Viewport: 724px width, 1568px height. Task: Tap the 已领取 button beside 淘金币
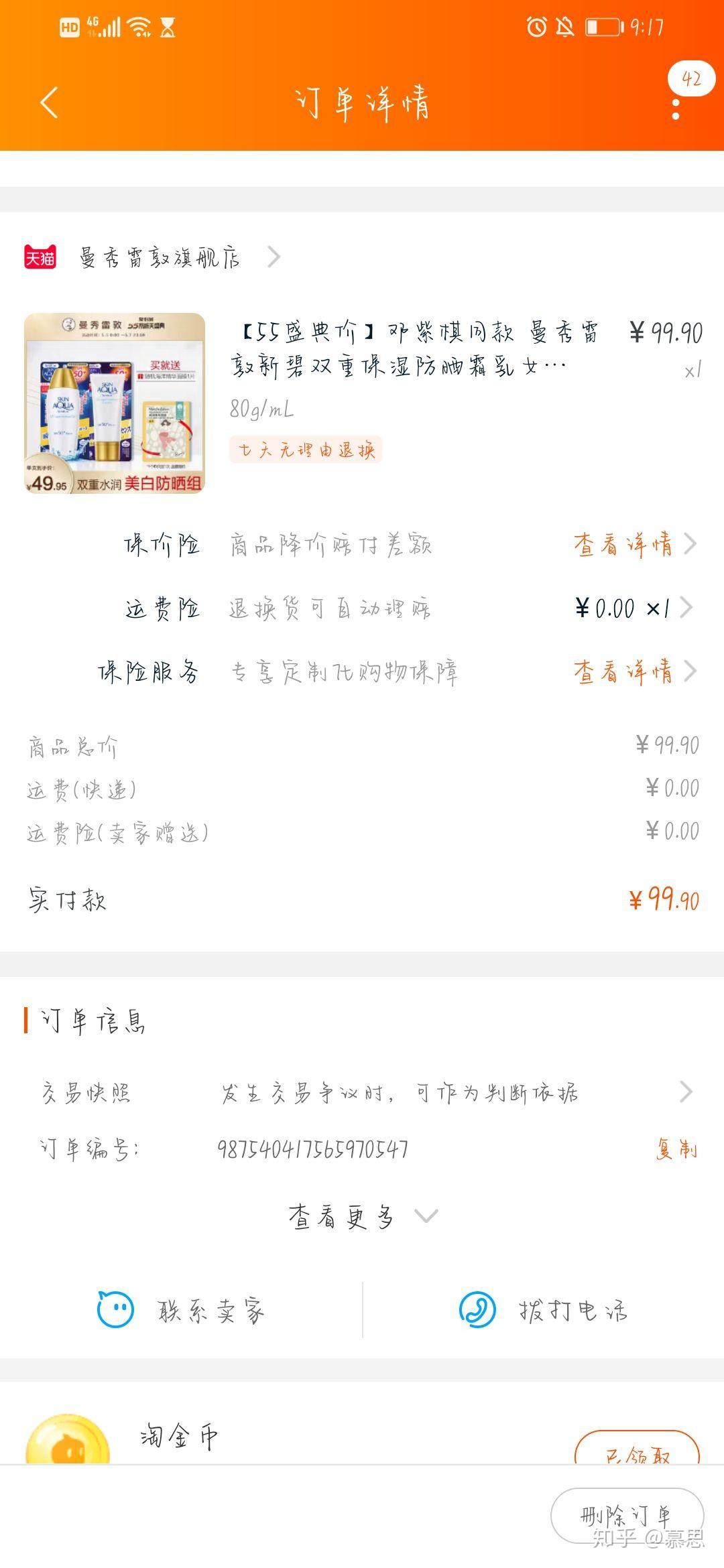click(637, 1451)
